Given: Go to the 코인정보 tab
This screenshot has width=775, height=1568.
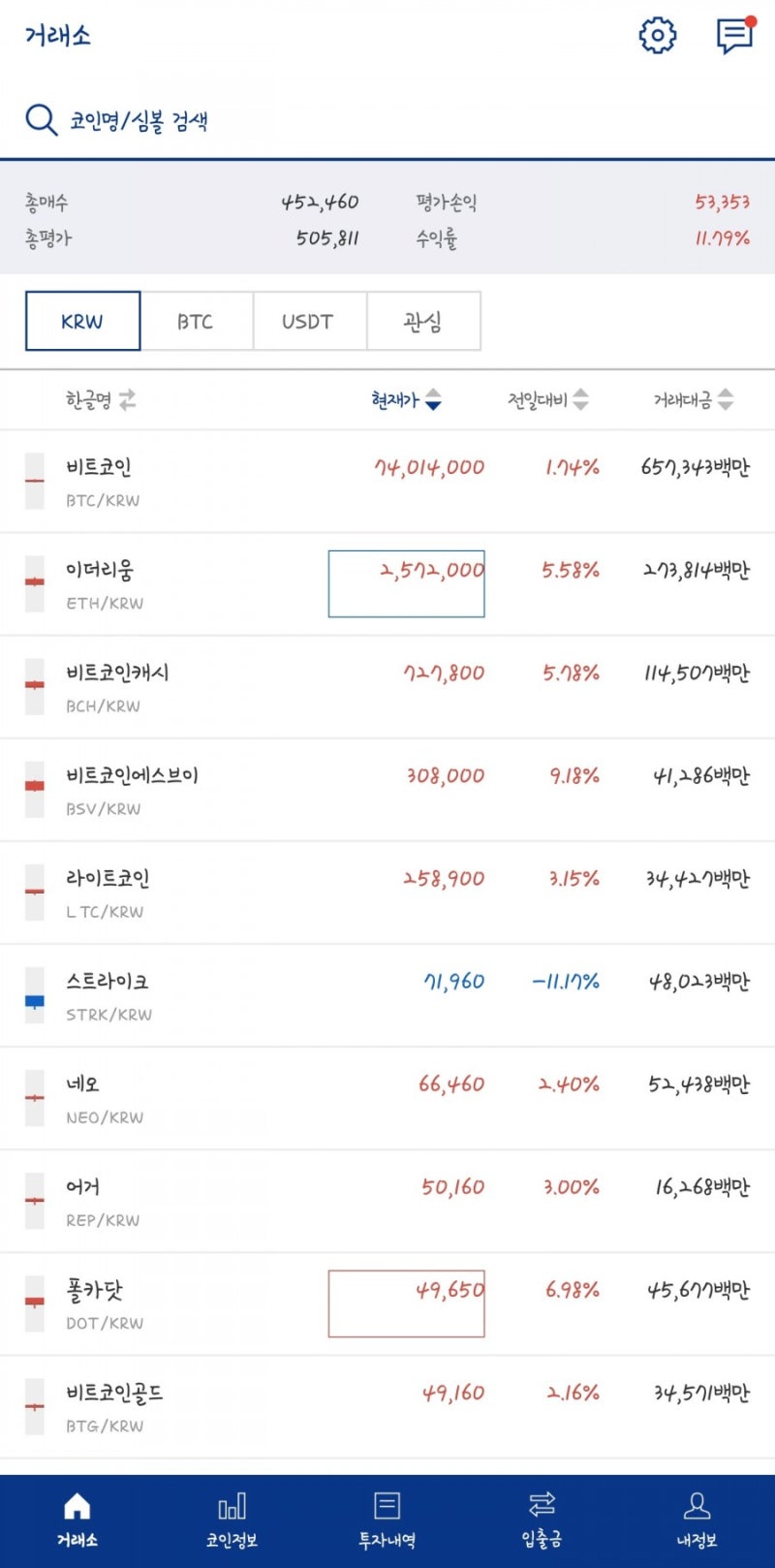Looking at the screenshot, I should point(232,1521).
